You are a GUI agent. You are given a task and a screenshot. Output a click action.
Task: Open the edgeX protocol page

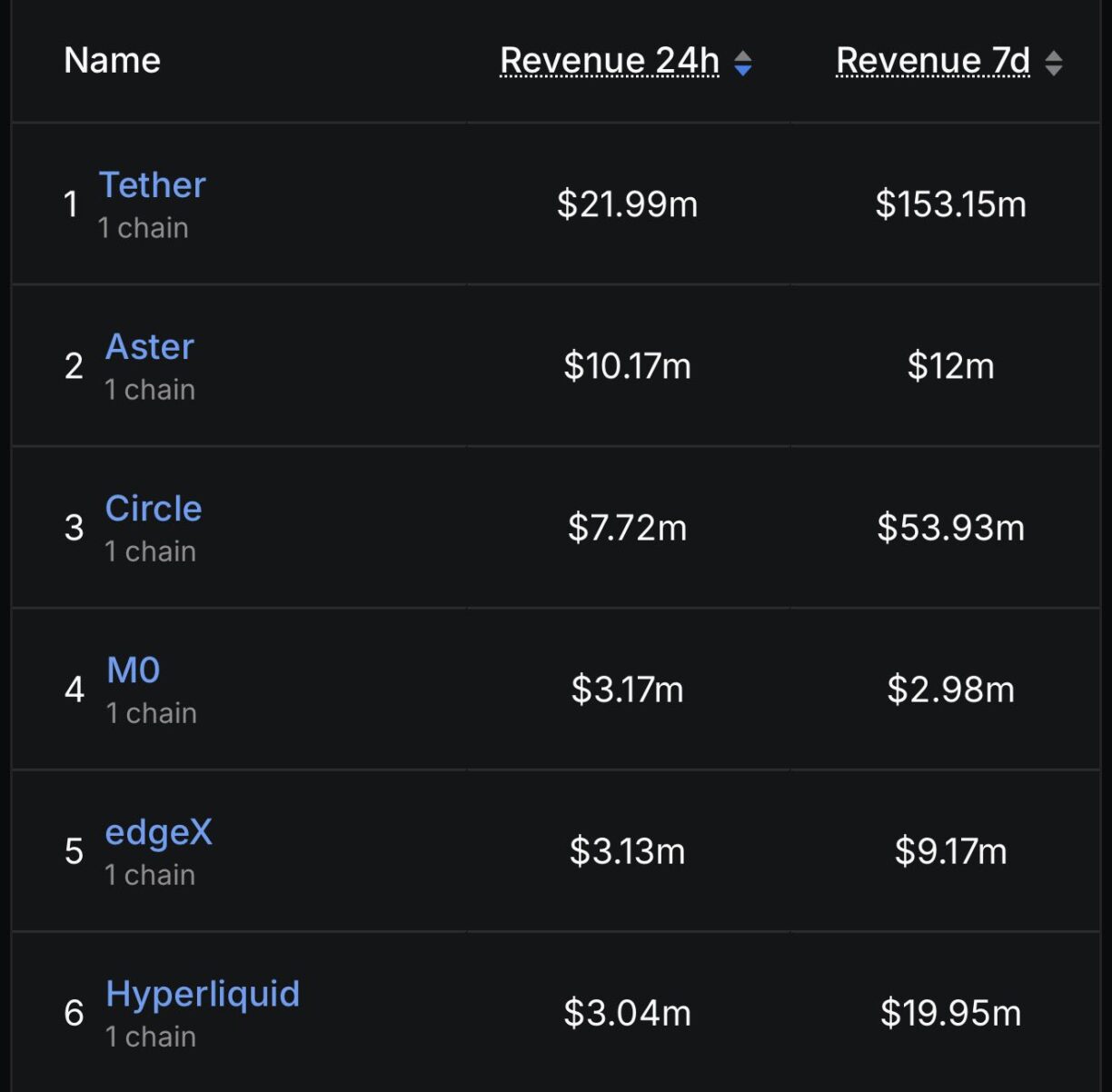(158, 832)
